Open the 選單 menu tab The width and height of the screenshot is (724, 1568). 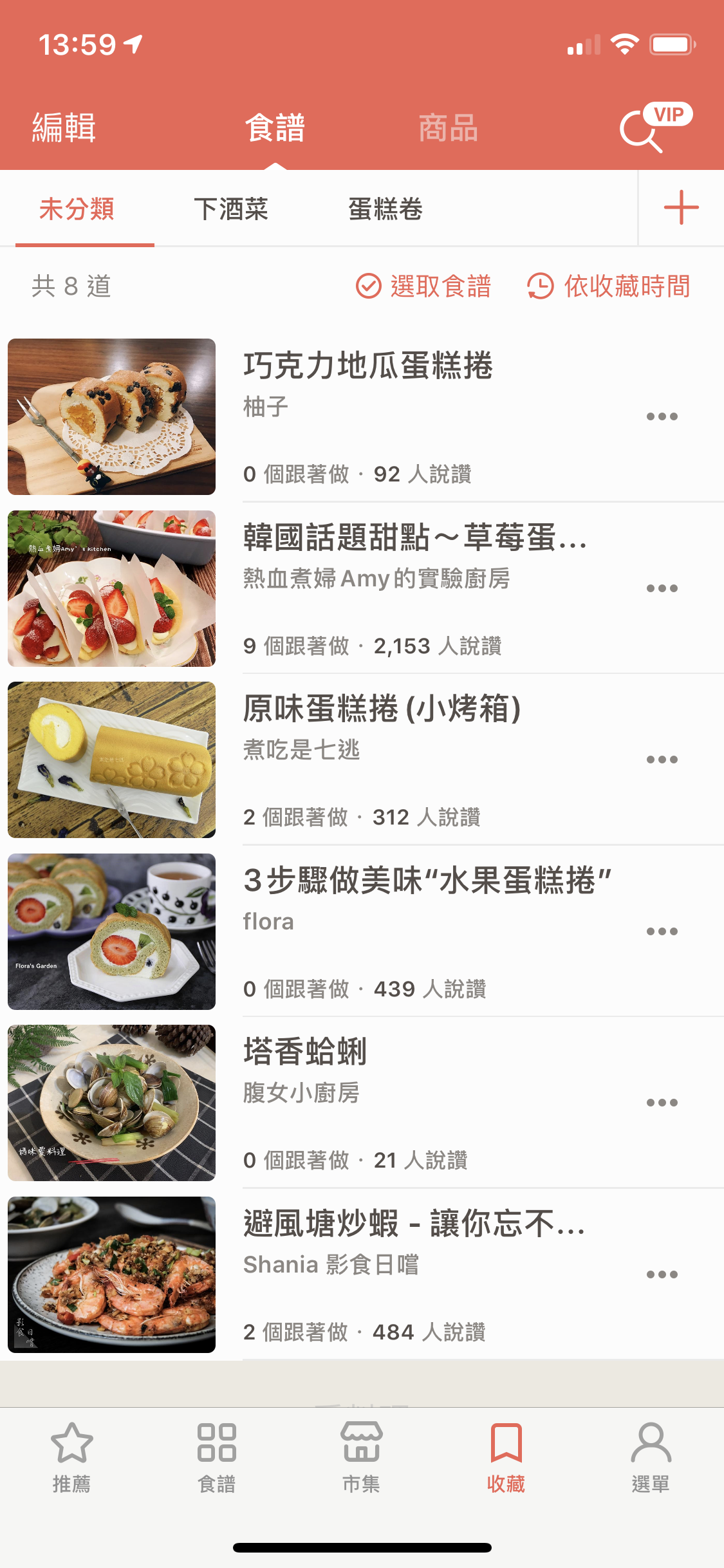[651, 1457]
